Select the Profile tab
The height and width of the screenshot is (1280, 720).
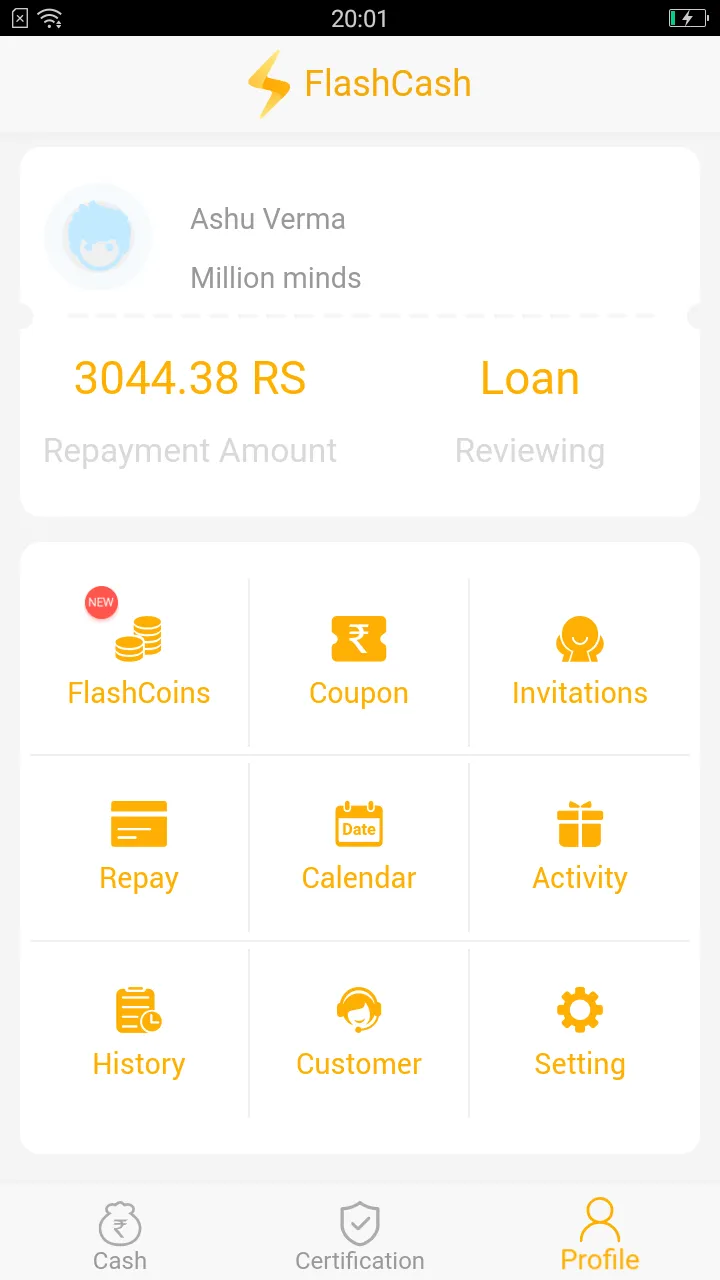point(600,1236)
